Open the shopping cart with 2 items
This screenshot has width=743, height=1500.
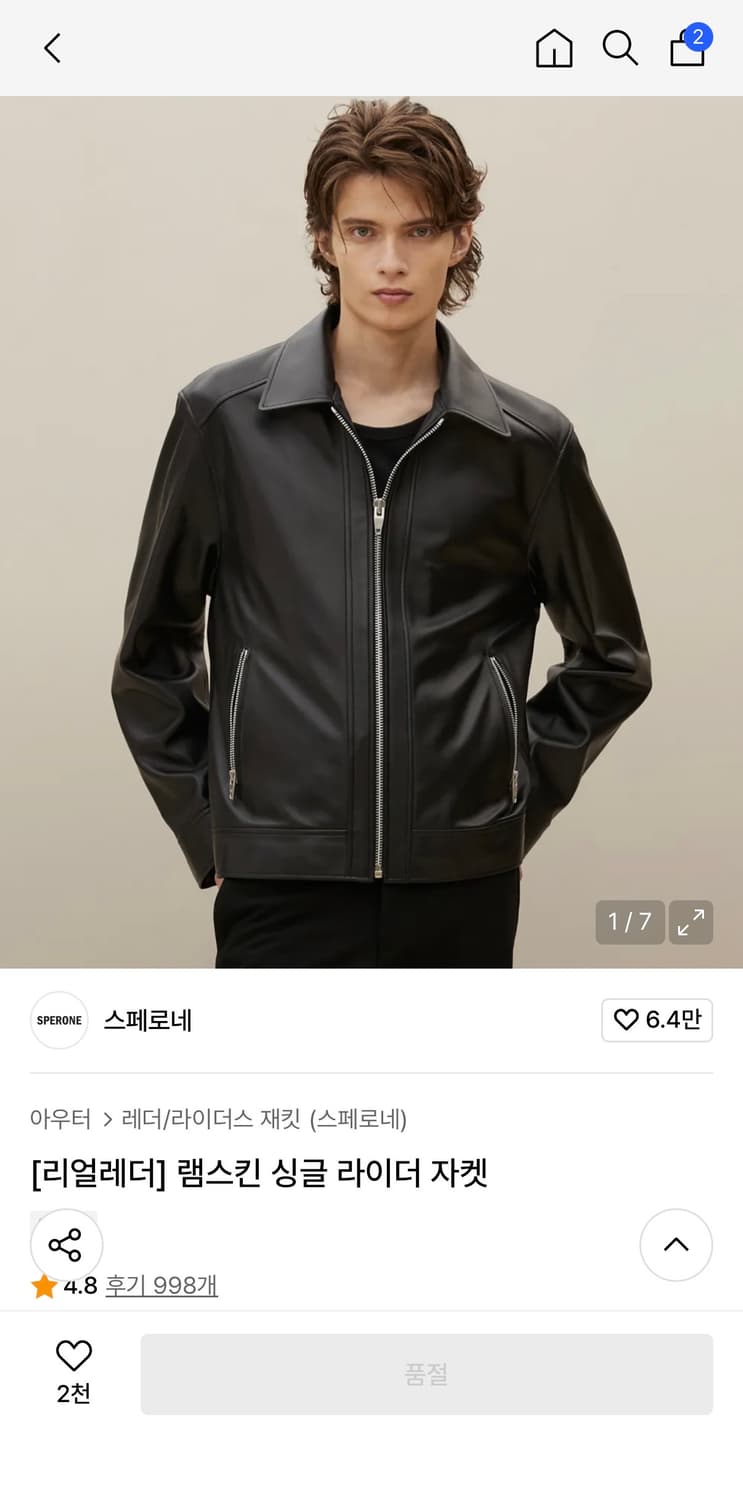tap(687, 49)
